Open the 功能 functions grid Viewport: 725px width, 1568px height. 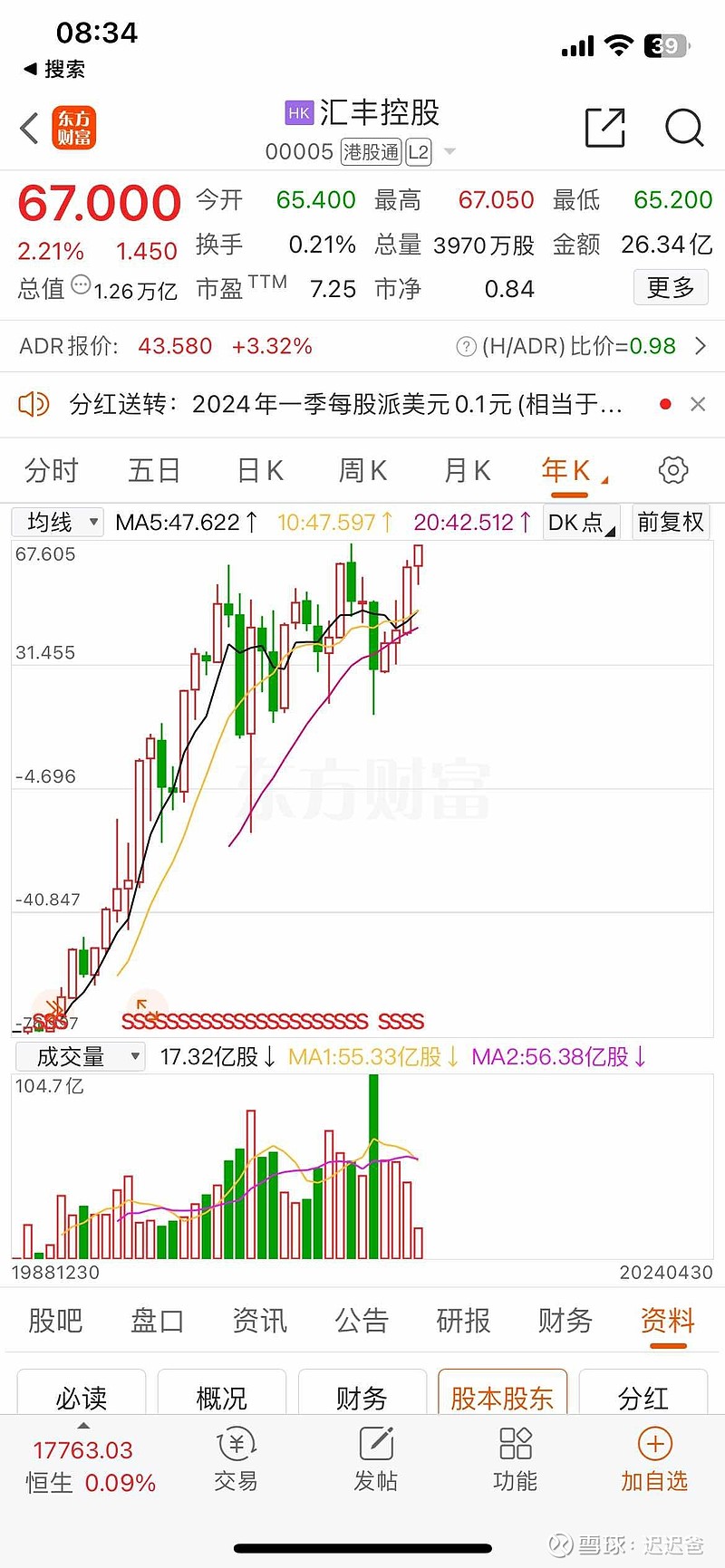click(x=515, y=1460)
